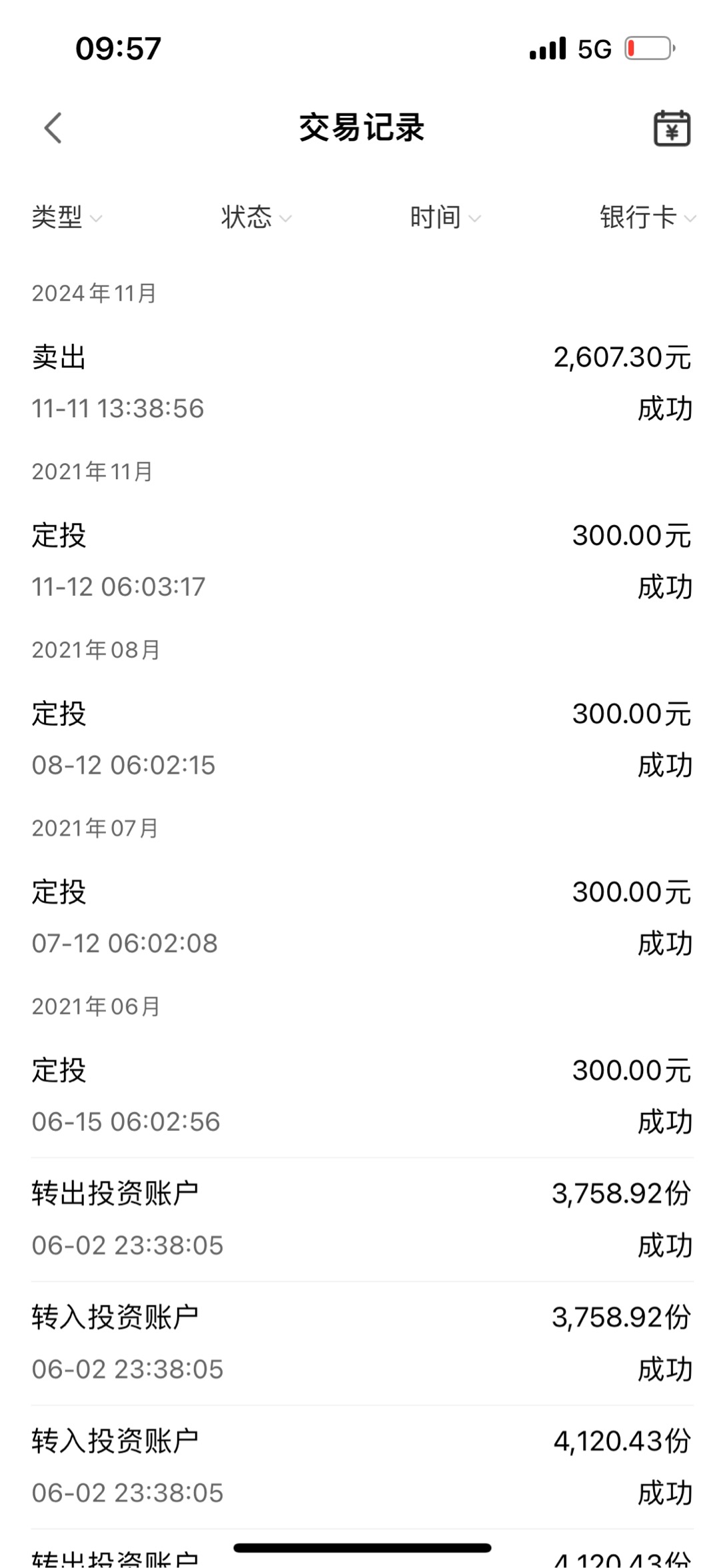The image size is (725, 1568).
Task: Open the 时间 filter dropdown
Action: pyautogui.click(x=445, y=217)
